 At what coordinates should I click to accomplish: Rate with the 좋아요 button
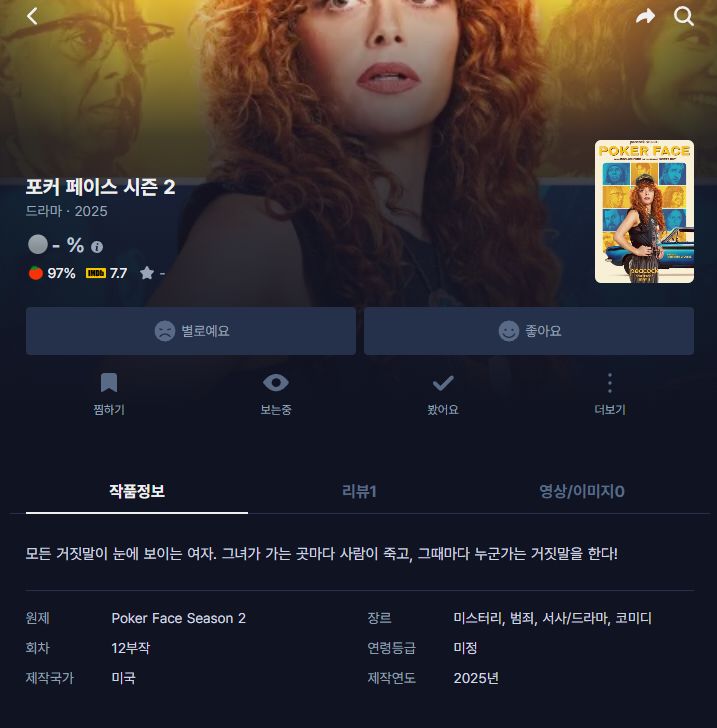(x=529, y=331)
